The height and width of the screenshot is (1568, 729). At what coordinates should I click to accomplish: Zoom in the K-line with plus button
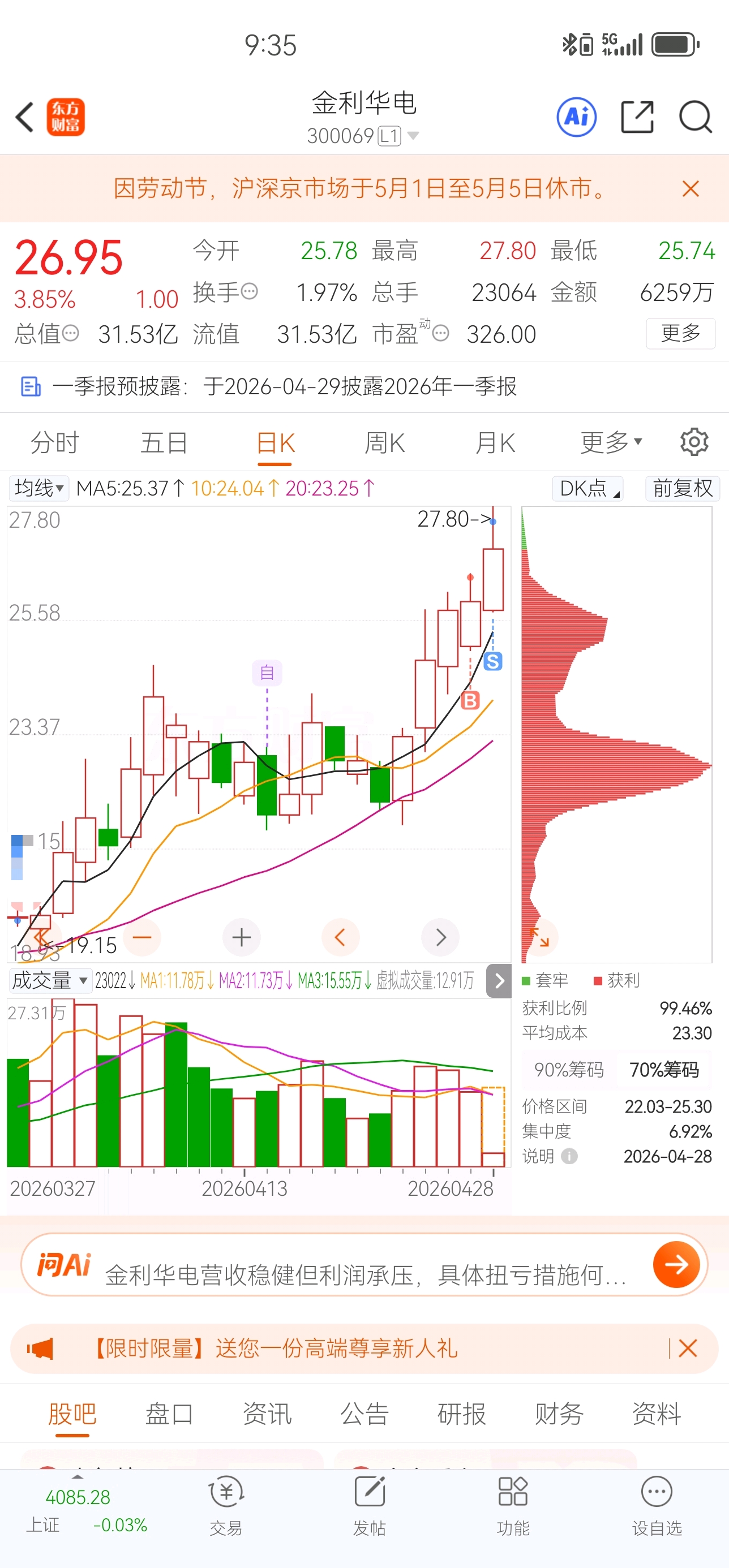pyautogui.click(x=241, y=937)
